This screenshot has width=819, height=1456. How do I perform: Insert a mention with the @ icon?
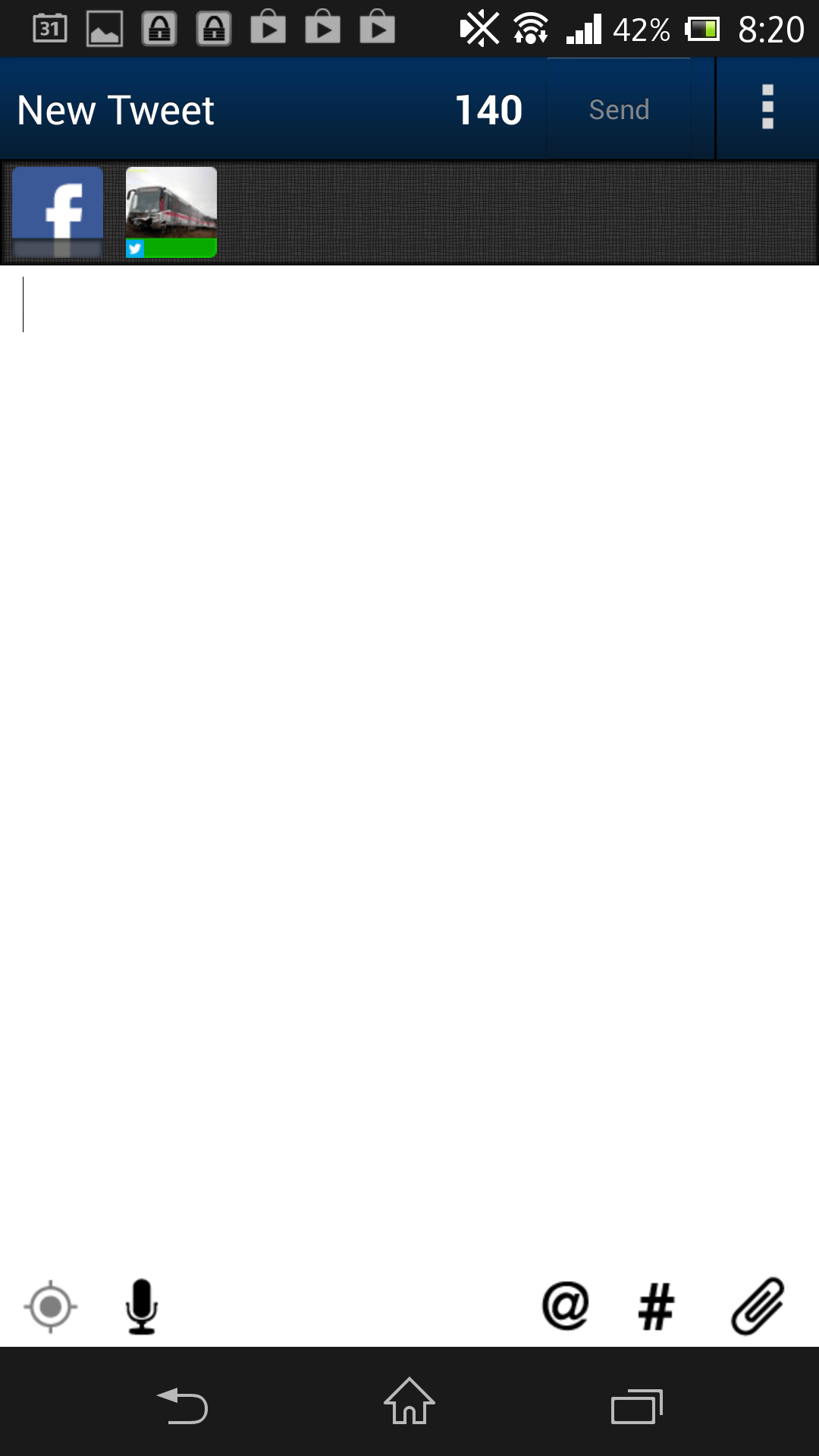coord(566,1306)
